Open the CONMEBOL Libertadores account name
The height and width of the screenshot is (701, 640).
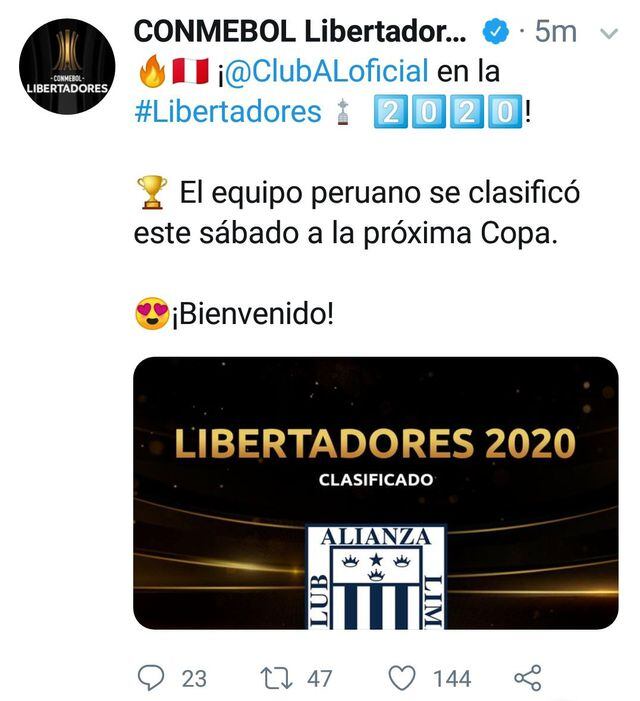coord(300,31)
